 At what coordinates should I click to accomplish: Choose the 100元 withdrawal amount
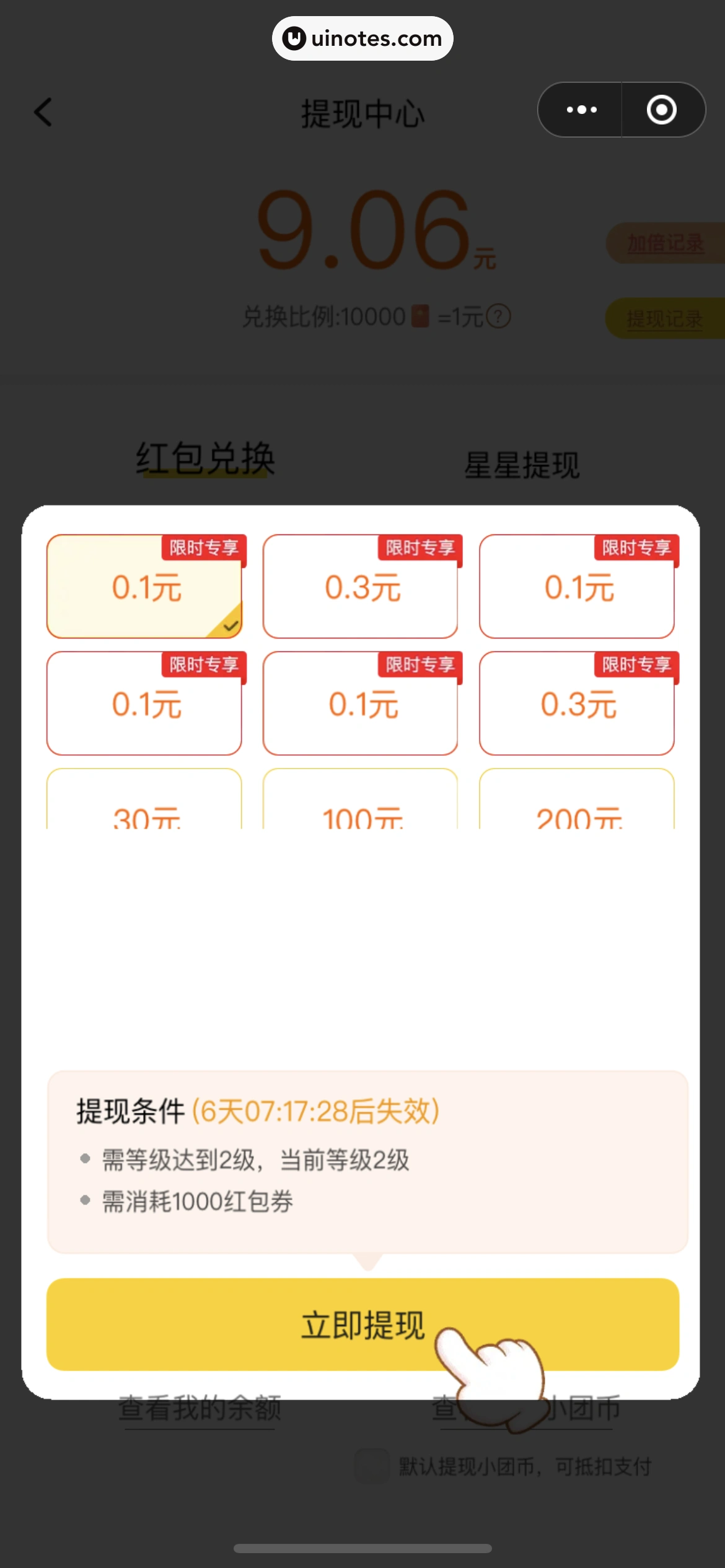tap(361, 804)
